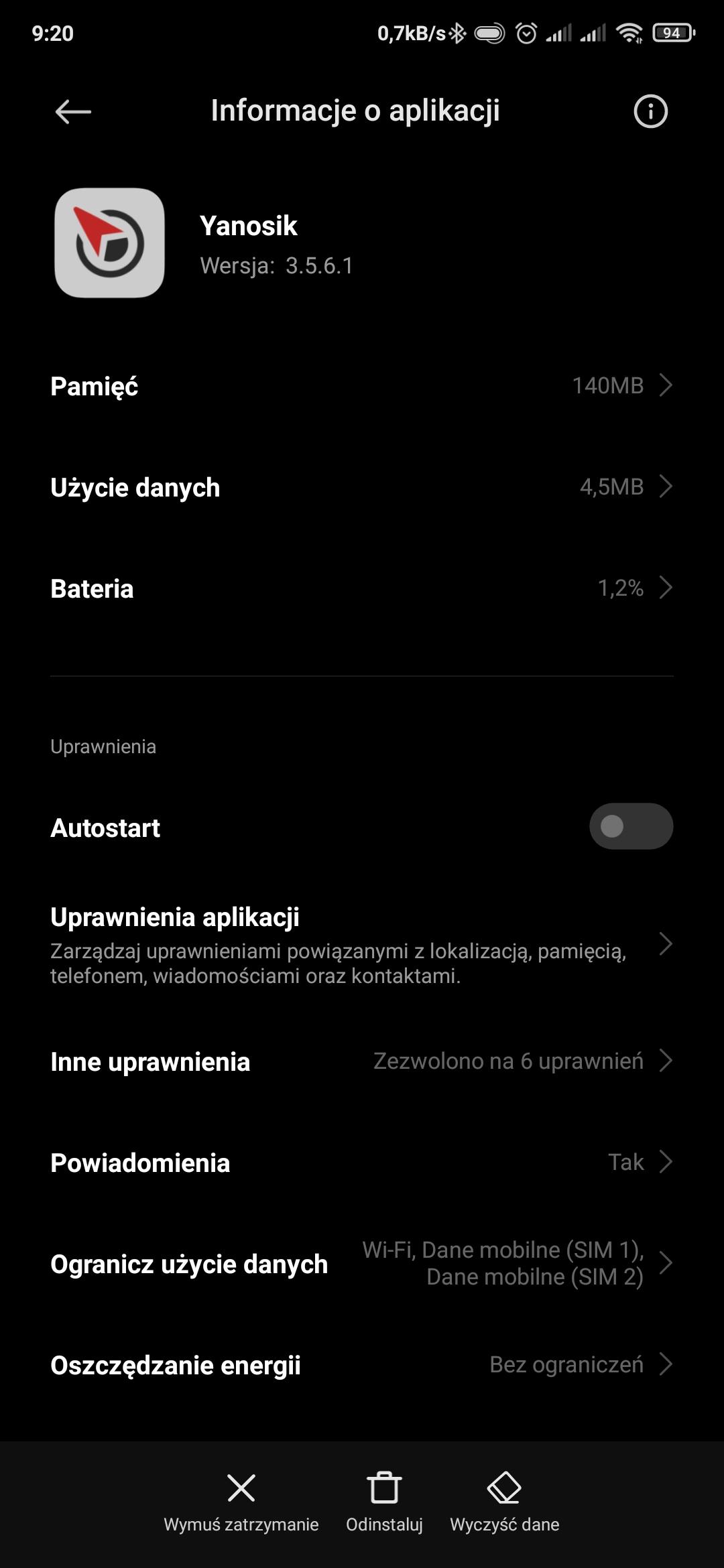Open Powiadomienia settings
Viewport: 724px width, 1568px height.
tap(362, 1163)
